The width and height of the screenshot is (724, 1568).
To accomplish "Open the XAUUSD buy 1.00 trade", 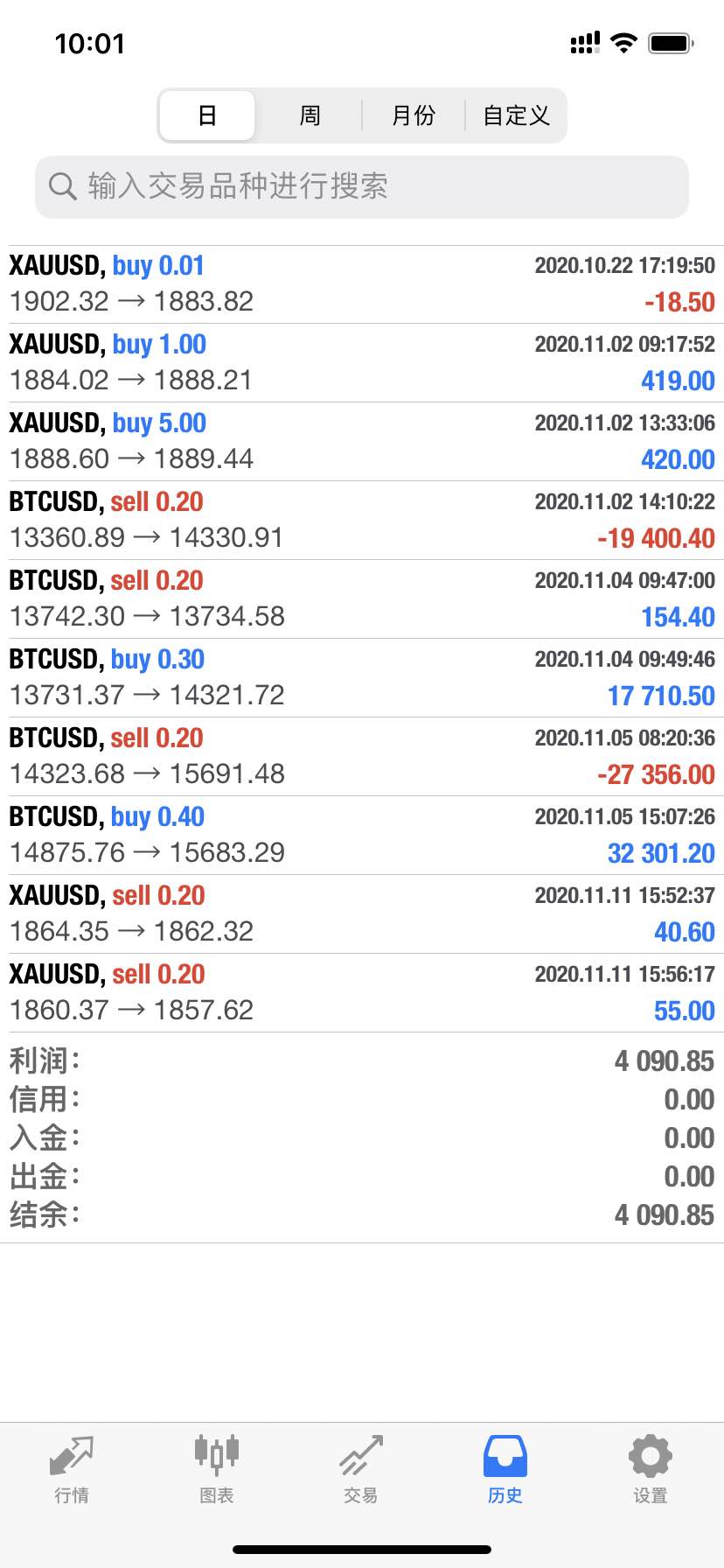I will (362, 363).
